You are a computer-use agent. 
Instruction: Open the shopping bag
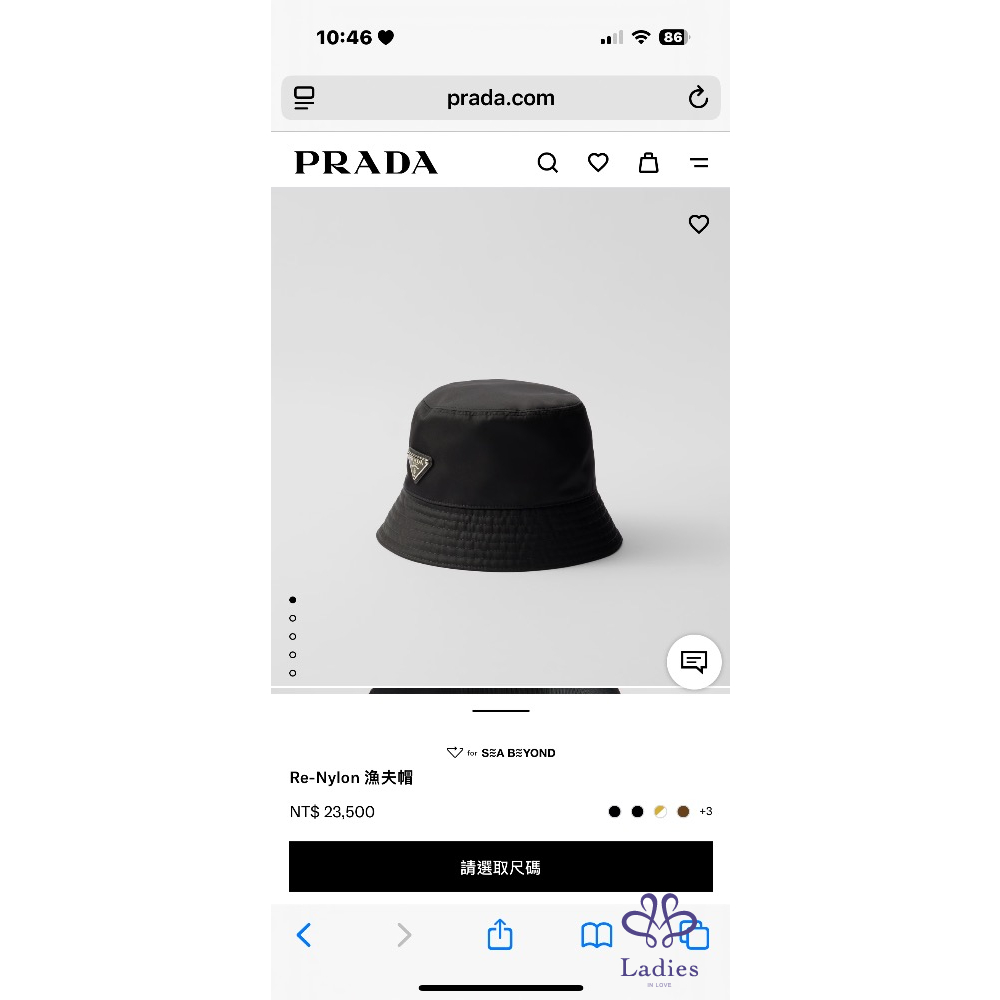point(649,163)
